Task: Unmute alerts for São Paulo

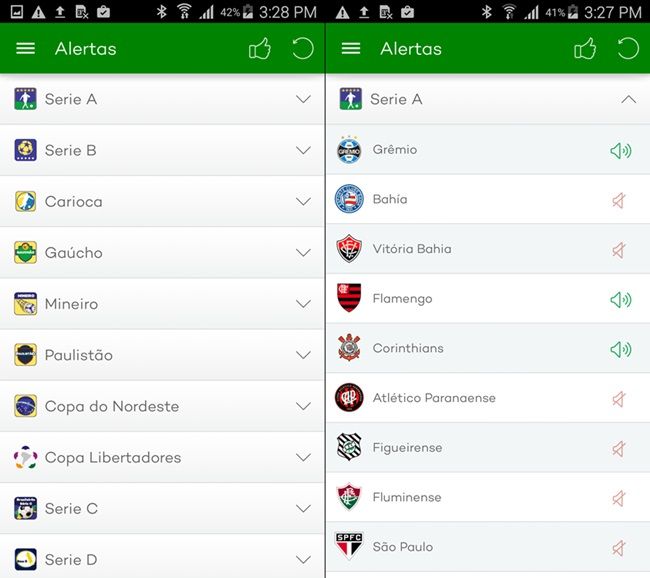Action: pyautogui.click(x=619, y=547)
